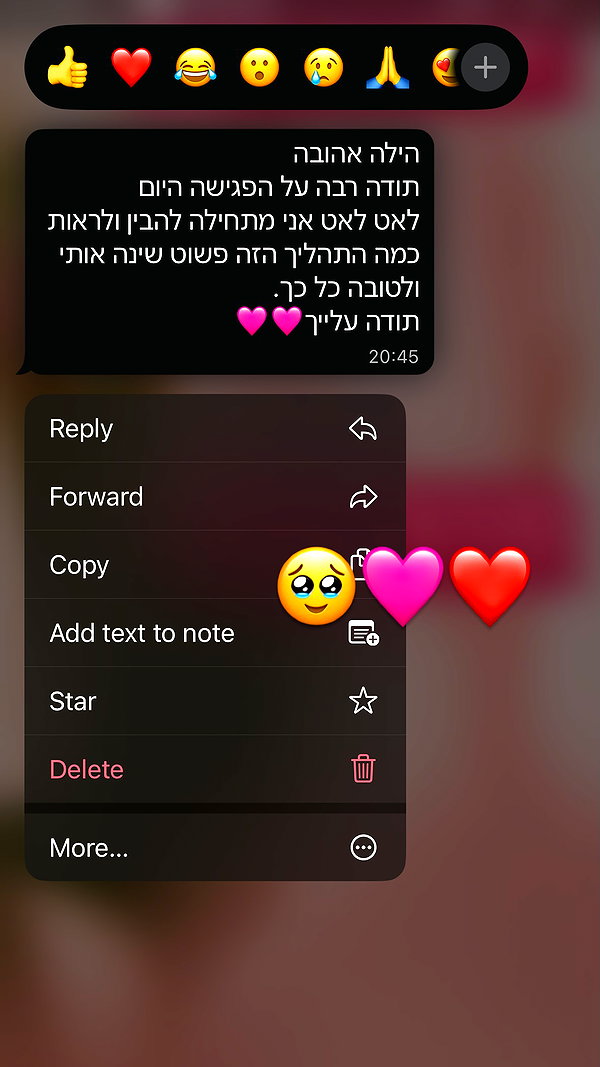Viewport: 600px width, 1067px height.
Task: React with the crying face emoji
Action: [x=323, y=67]
